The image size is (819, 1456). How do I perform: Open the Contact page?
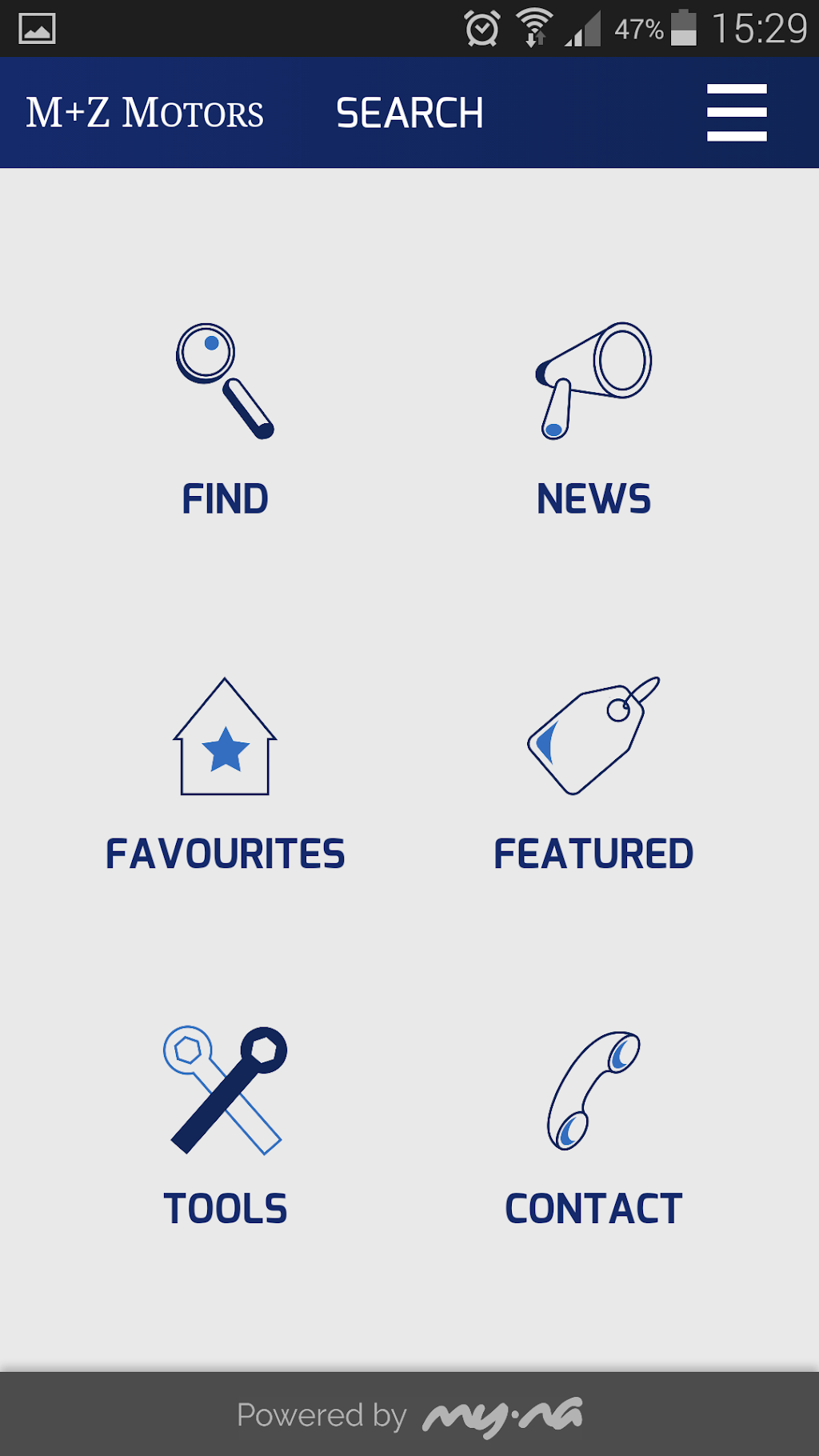(x=593, y=1128)
